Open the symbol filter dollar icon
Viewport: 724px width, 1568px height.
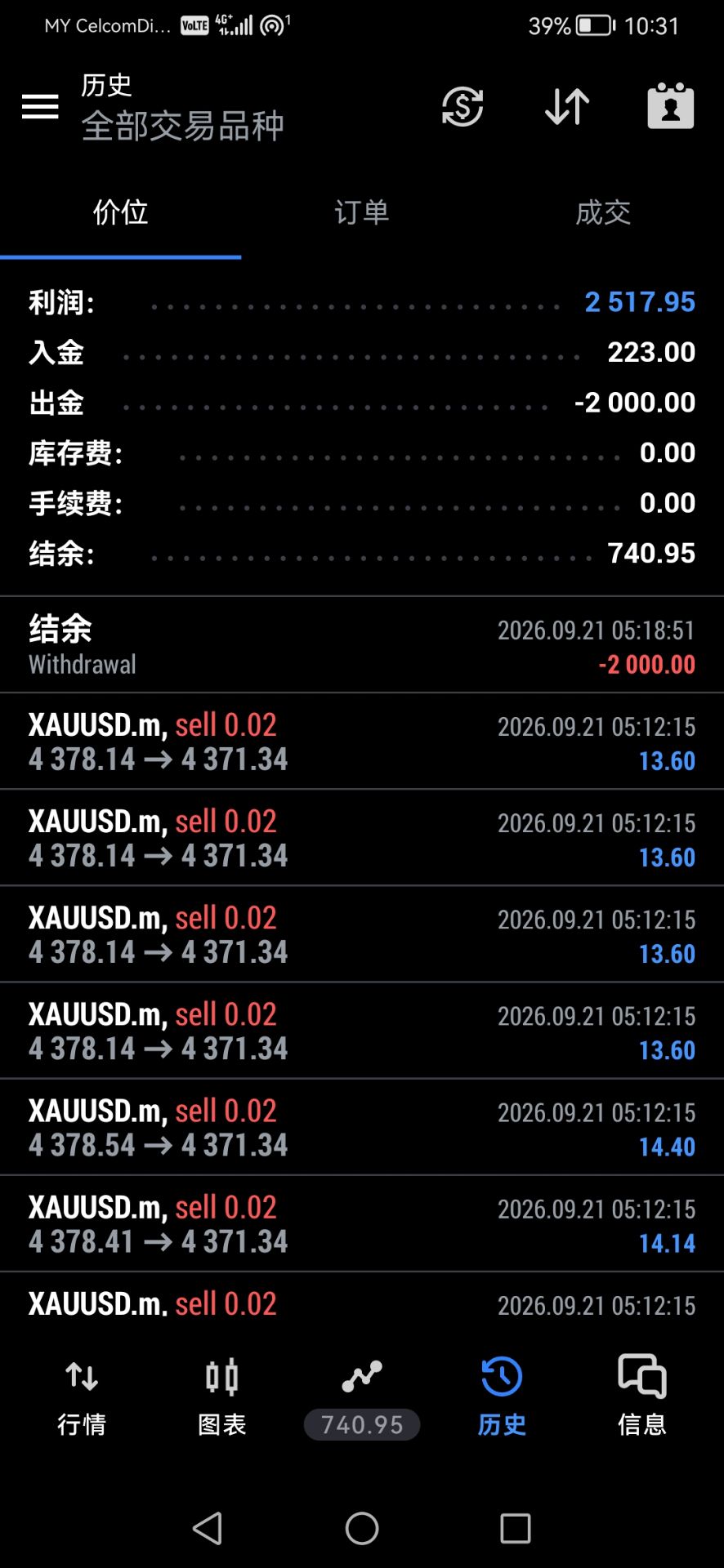(463, 106)
